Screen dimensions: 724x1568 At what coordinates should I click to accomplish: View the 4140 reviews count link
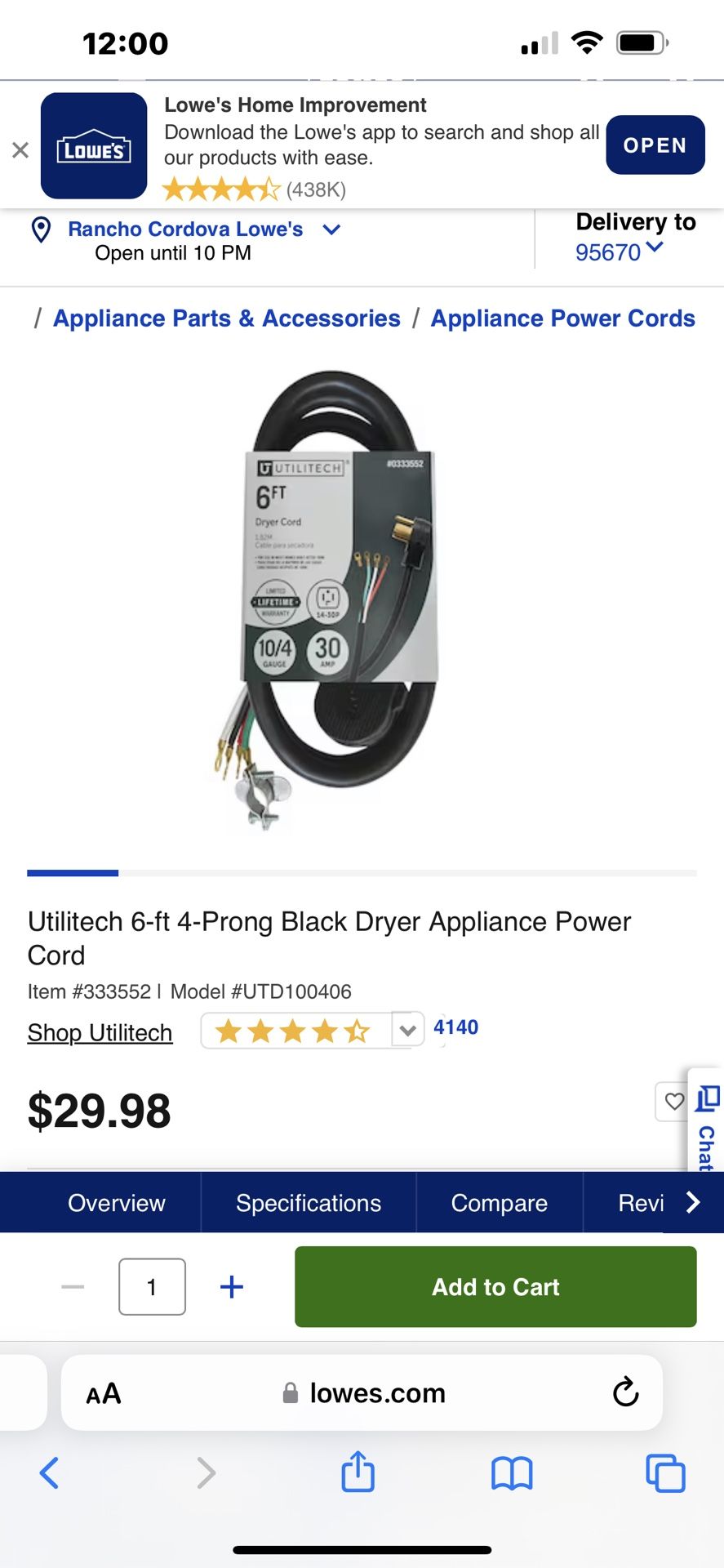click(455, 1027)
